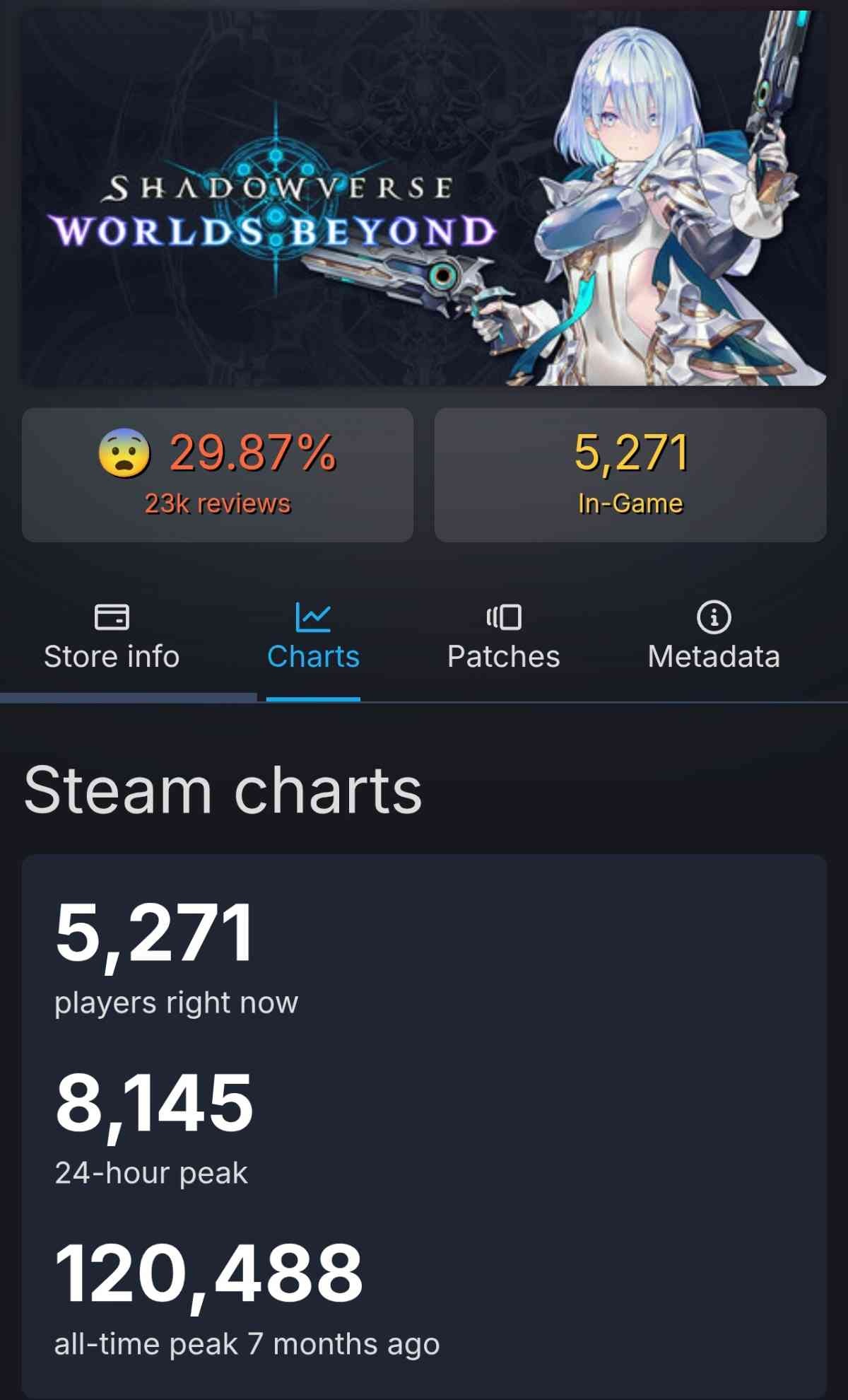
Task: Open the Patches tab
Action: point(503,638)
